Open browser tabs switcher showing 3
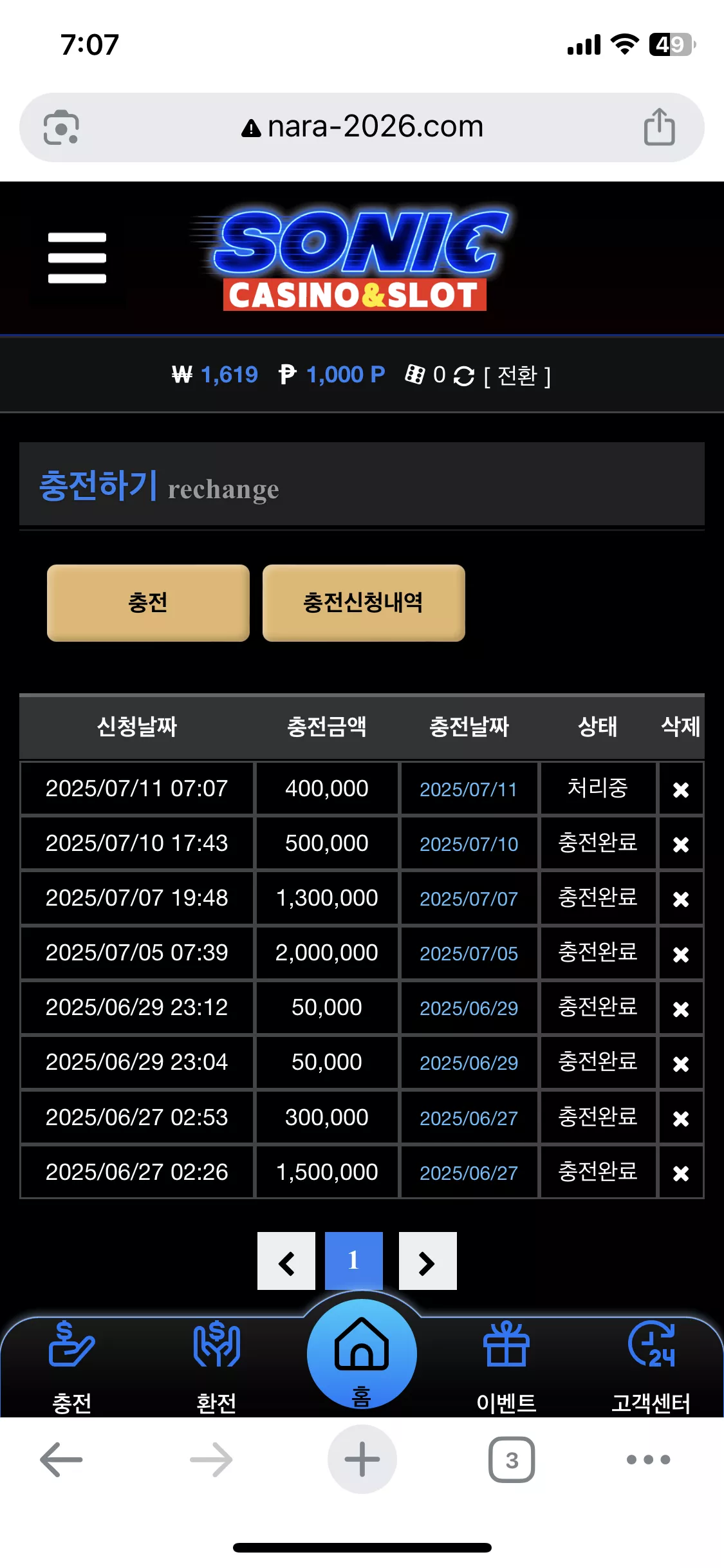The height and width of the screenshot is (1568, 724). pos(512,1459)
